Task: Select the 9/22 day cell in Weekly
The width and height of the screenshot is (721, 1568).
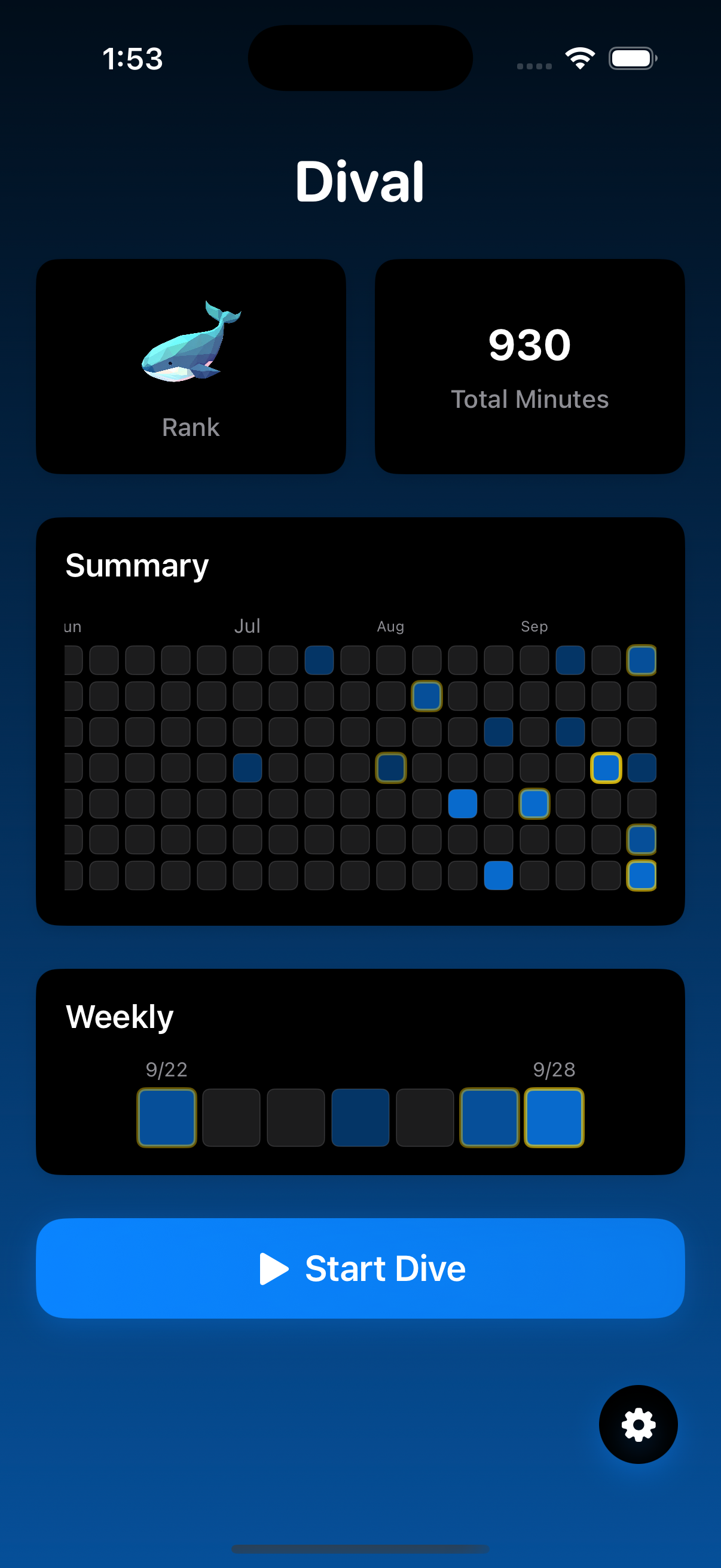Action: [x=166, y=1118]
